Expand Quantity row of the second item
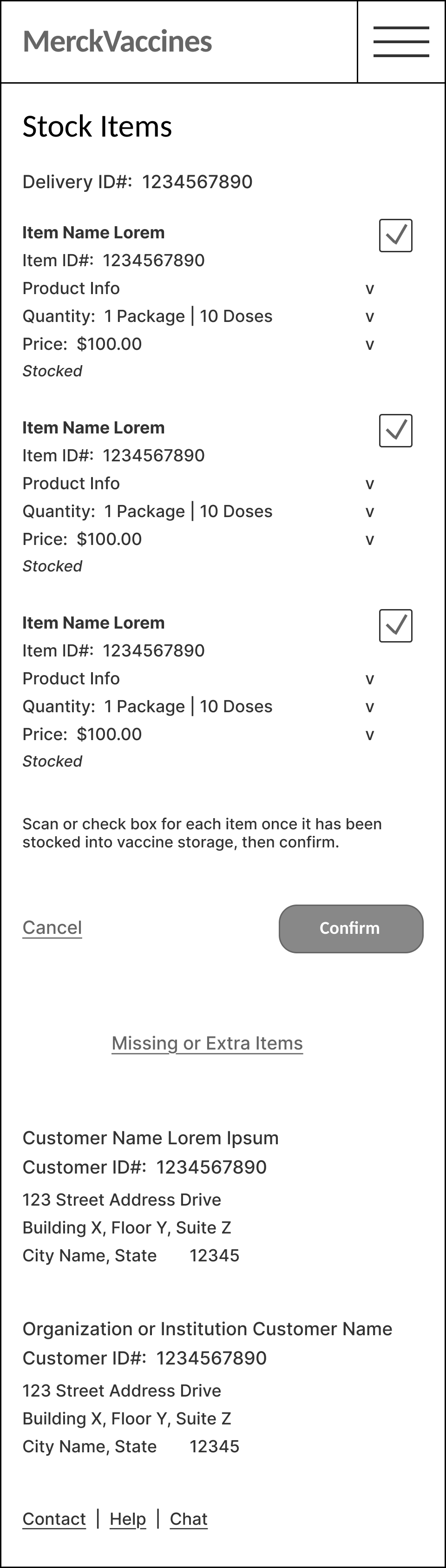446x1568 pixels. [x=369, y=512]
